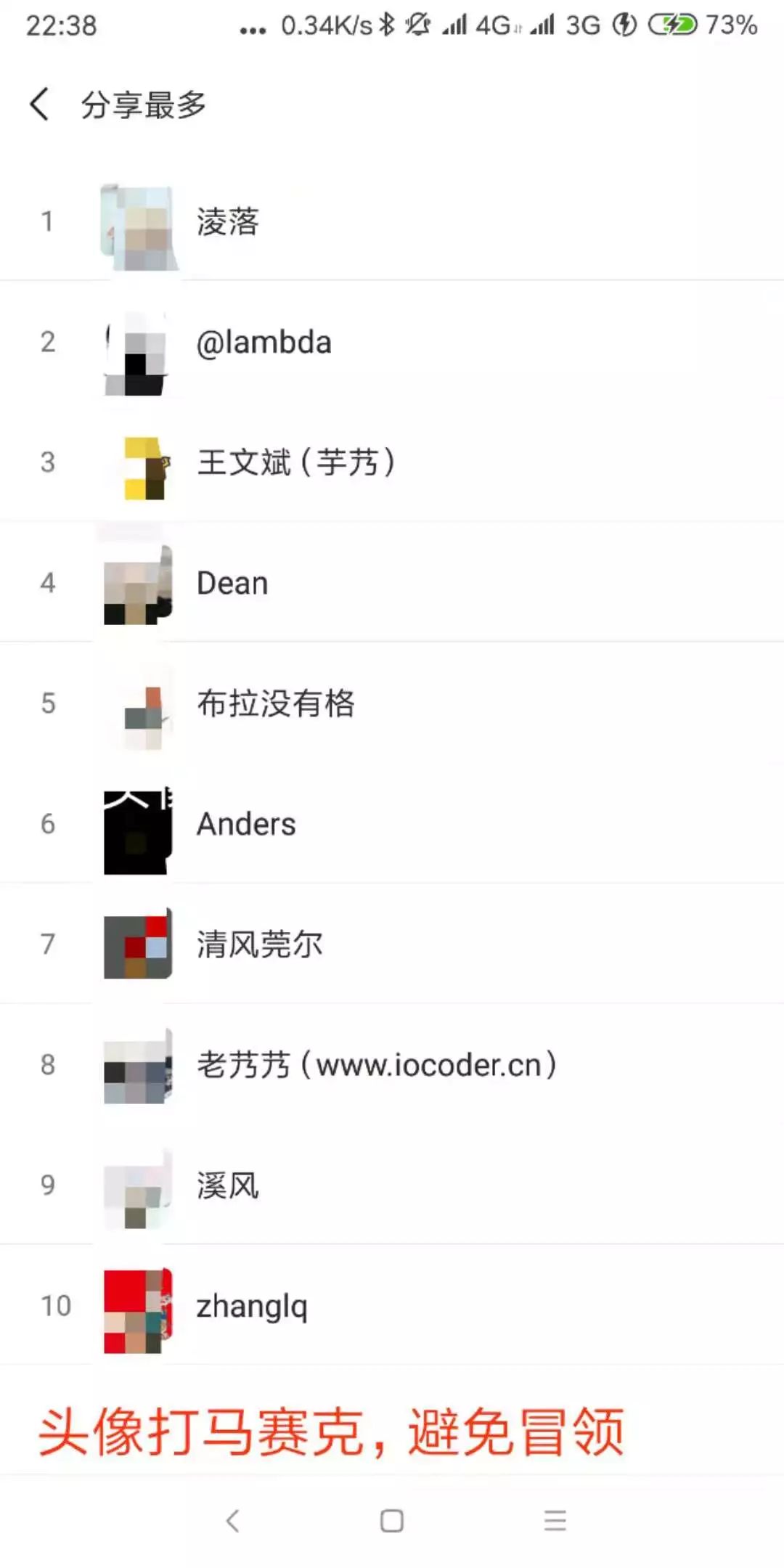
Task: Open recent apps from the navigation bar
Action: click(555, 1521)
